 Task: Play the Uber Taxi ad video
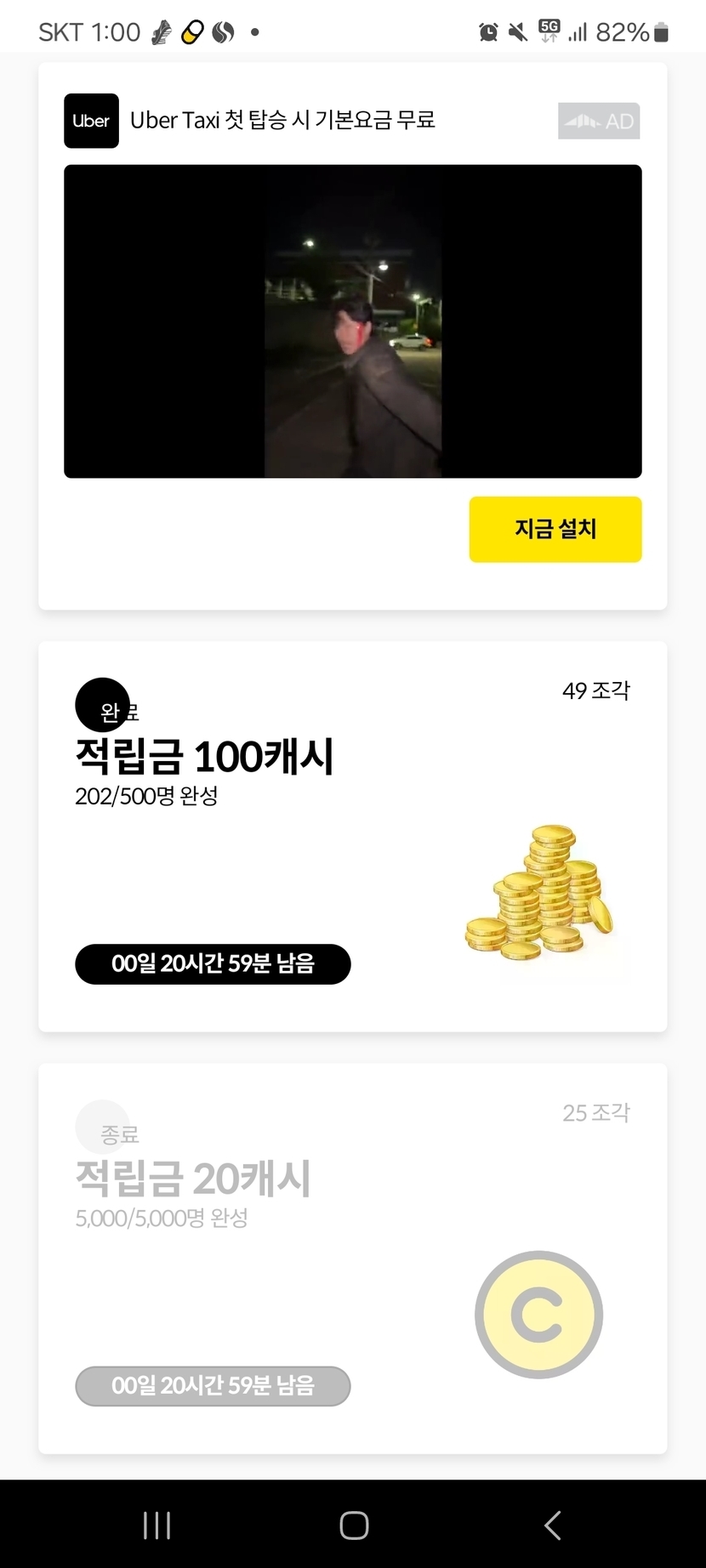tap(352, 321)
